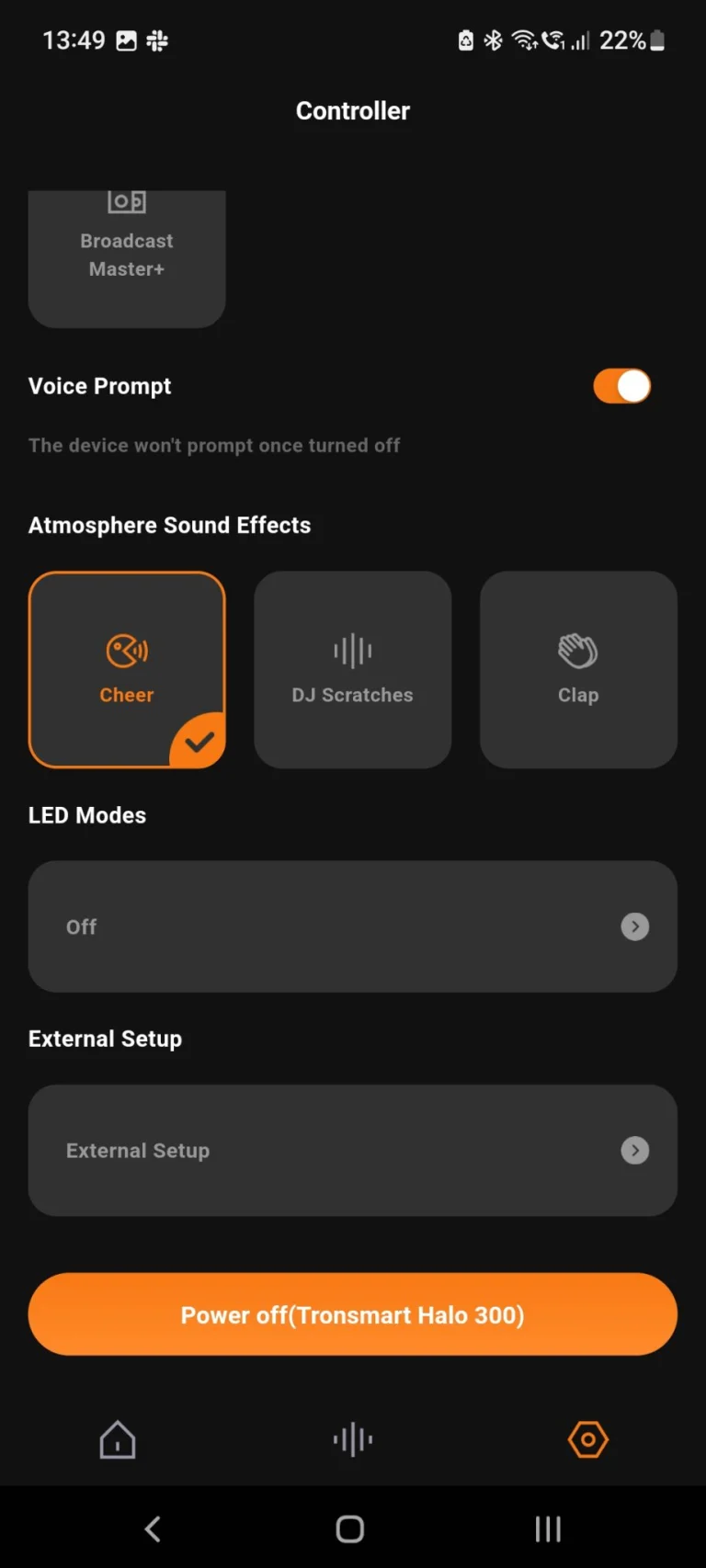Switch to the Controller screen tab
The height and width of the screenshot is (1568, 706).
point(352,110)
